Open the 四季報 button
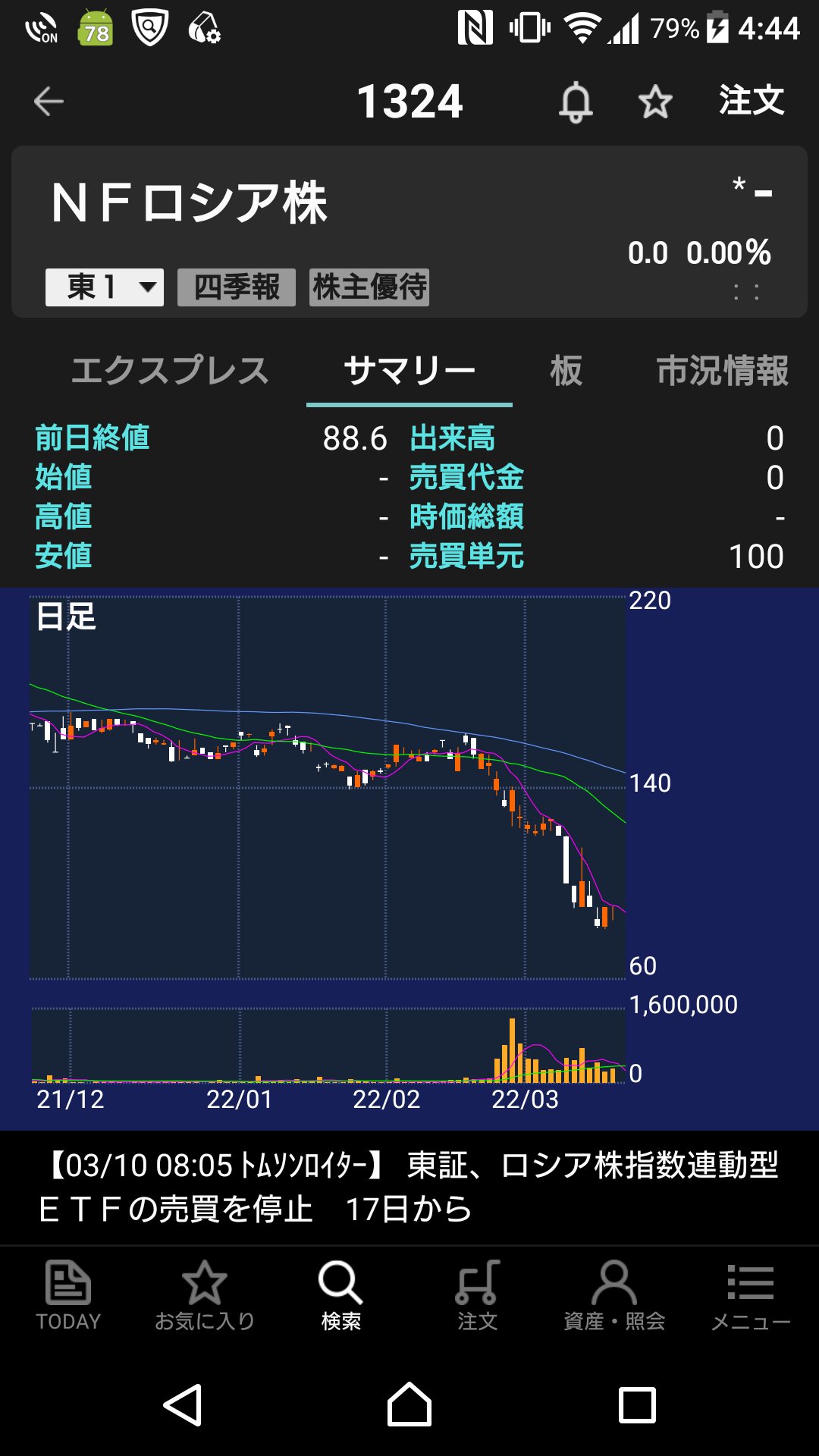This screenshot has height=1456, width=819. coord(237,287)
